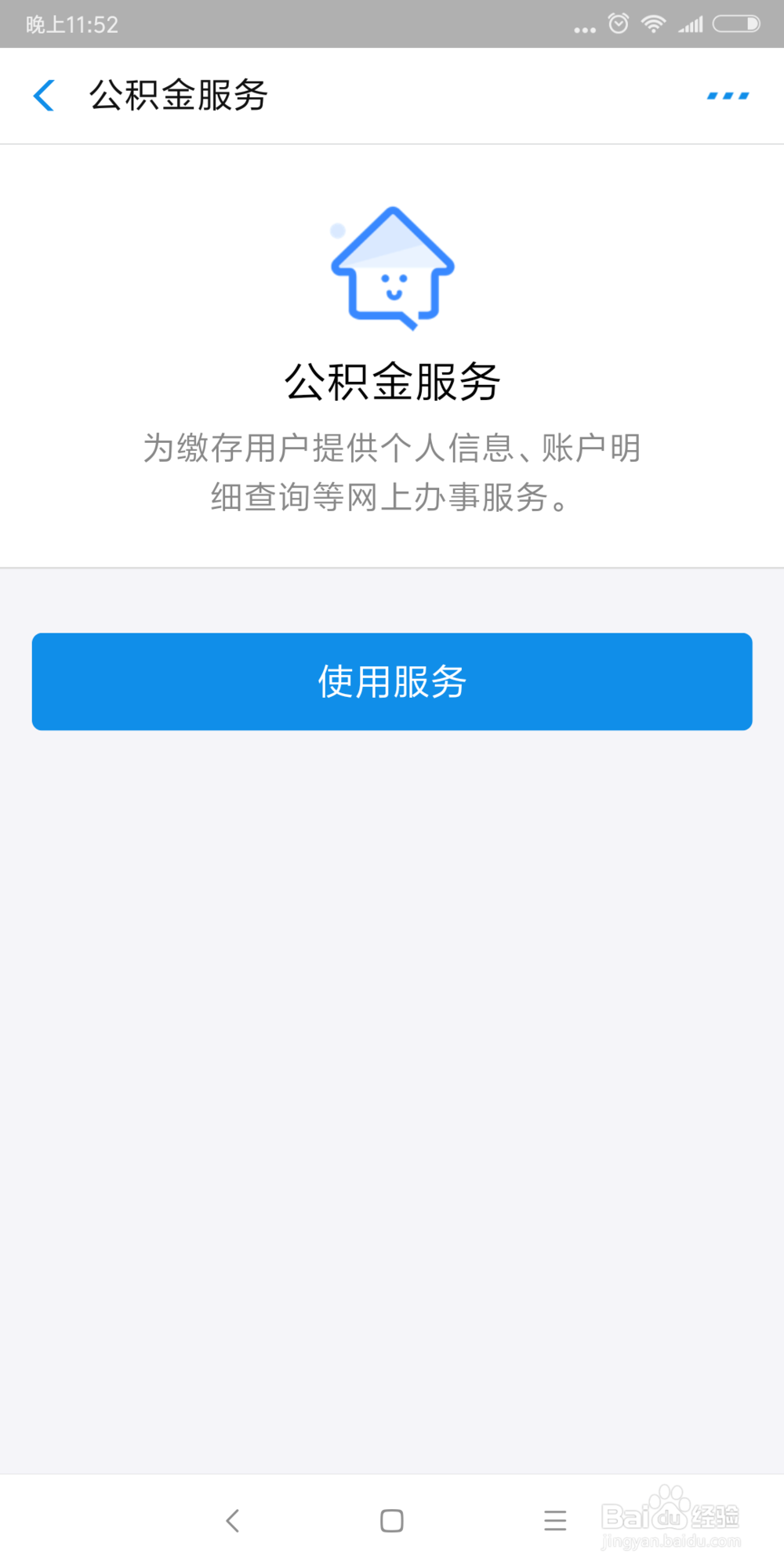Tap the cellular signal strength icon
The width and height of the screenshot is (784, 1568).
click(691, 24)
